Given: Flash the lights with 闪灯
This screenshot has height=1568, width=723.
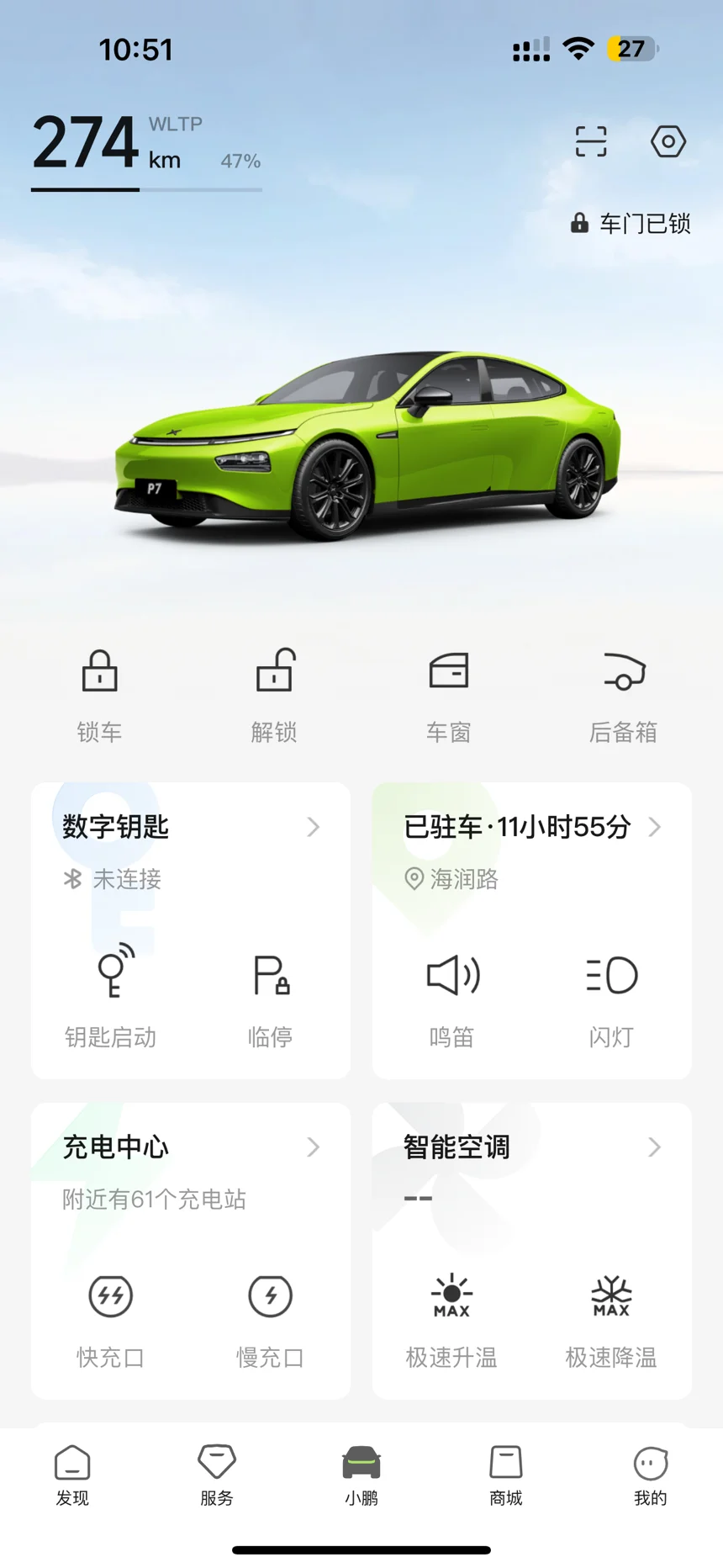Looking at the screenshot, I should click(x=611, y=1001).
